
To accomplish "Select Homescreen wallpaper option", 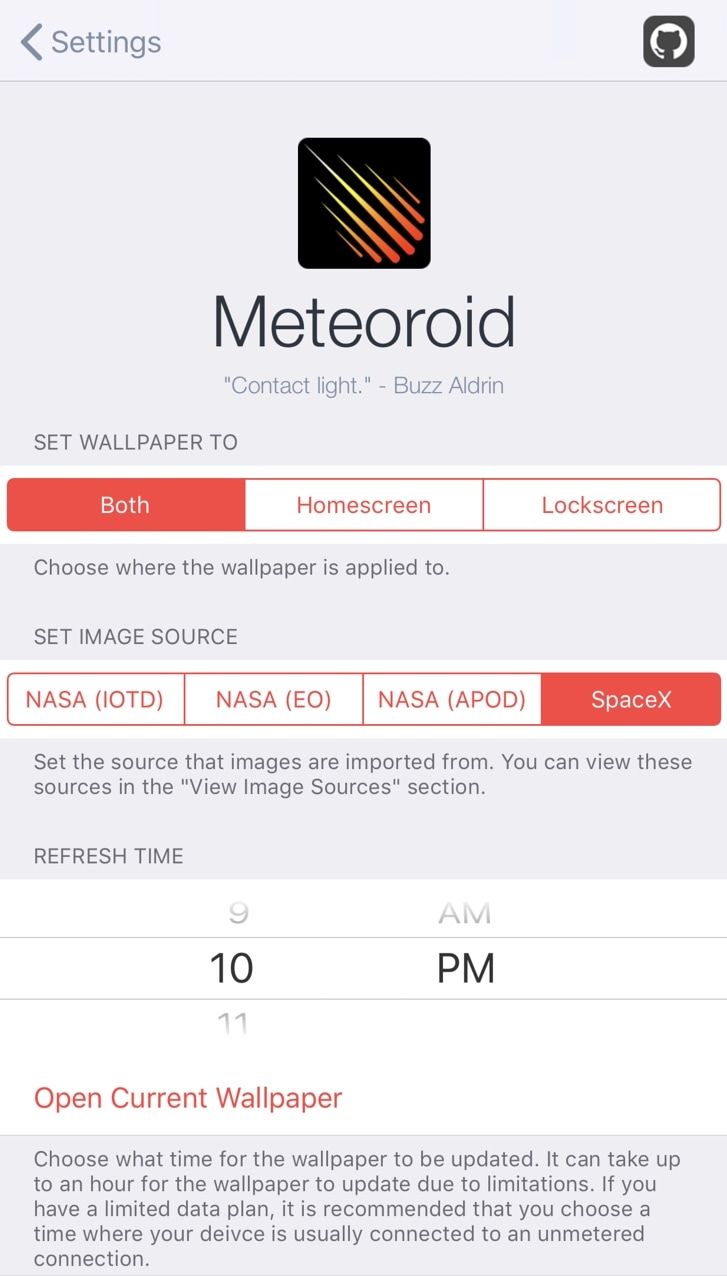I will pyautogui.click(x=364, y=505).
